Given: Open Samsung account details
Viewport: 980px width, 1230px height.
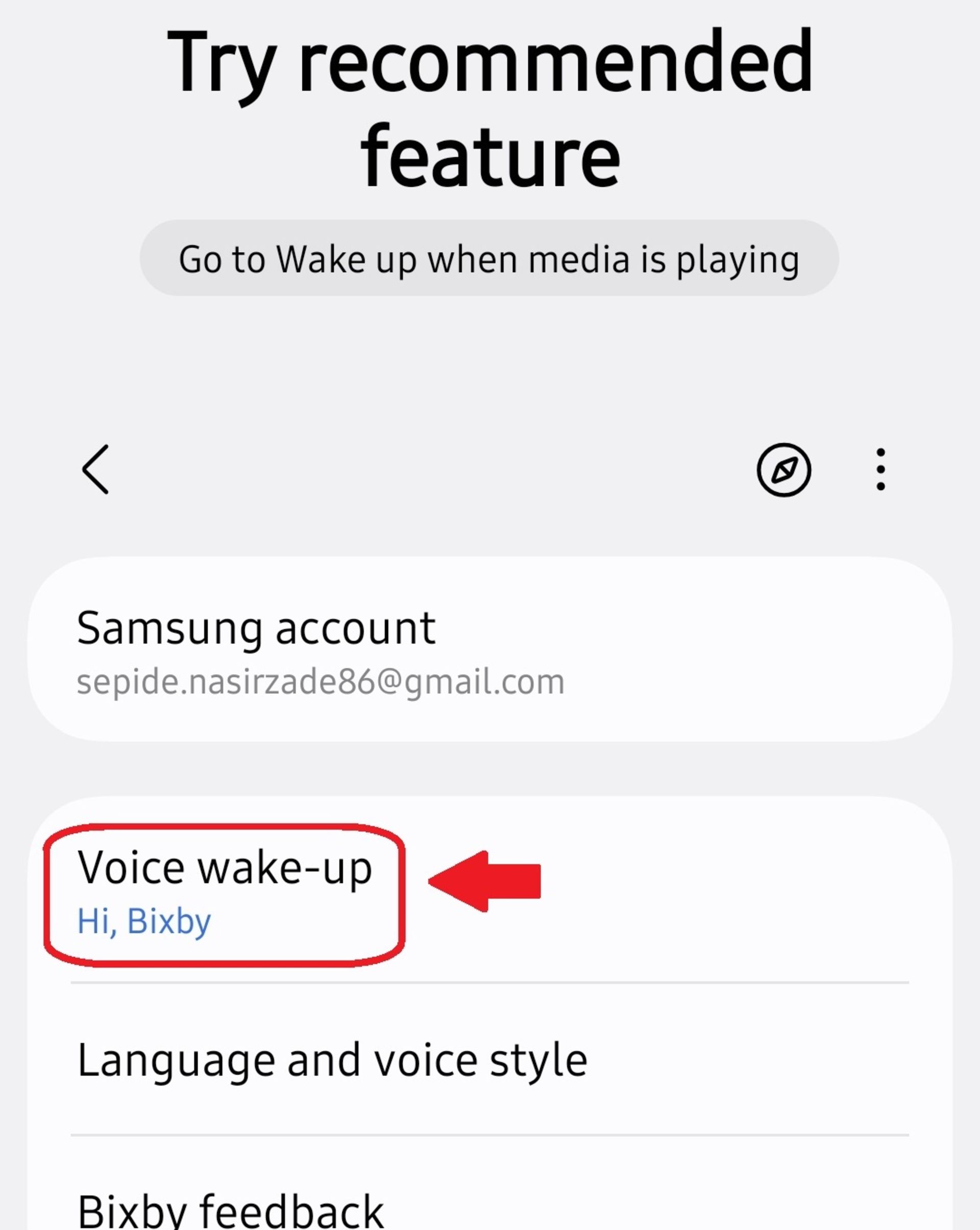Looking at the screenshot, I should [x=489, y=650].
